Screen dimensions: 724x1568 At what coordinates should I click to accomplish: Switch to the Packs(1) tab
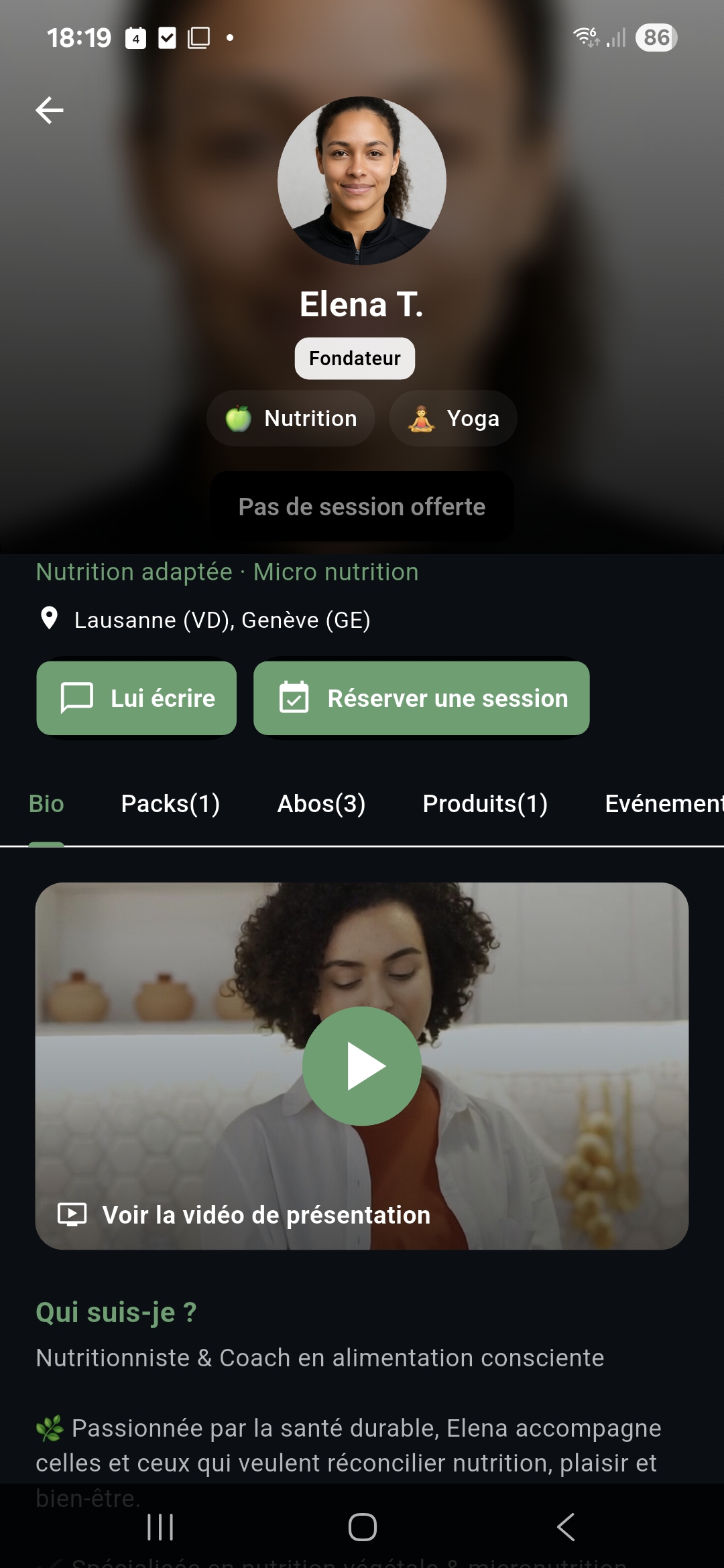(170, 803)
